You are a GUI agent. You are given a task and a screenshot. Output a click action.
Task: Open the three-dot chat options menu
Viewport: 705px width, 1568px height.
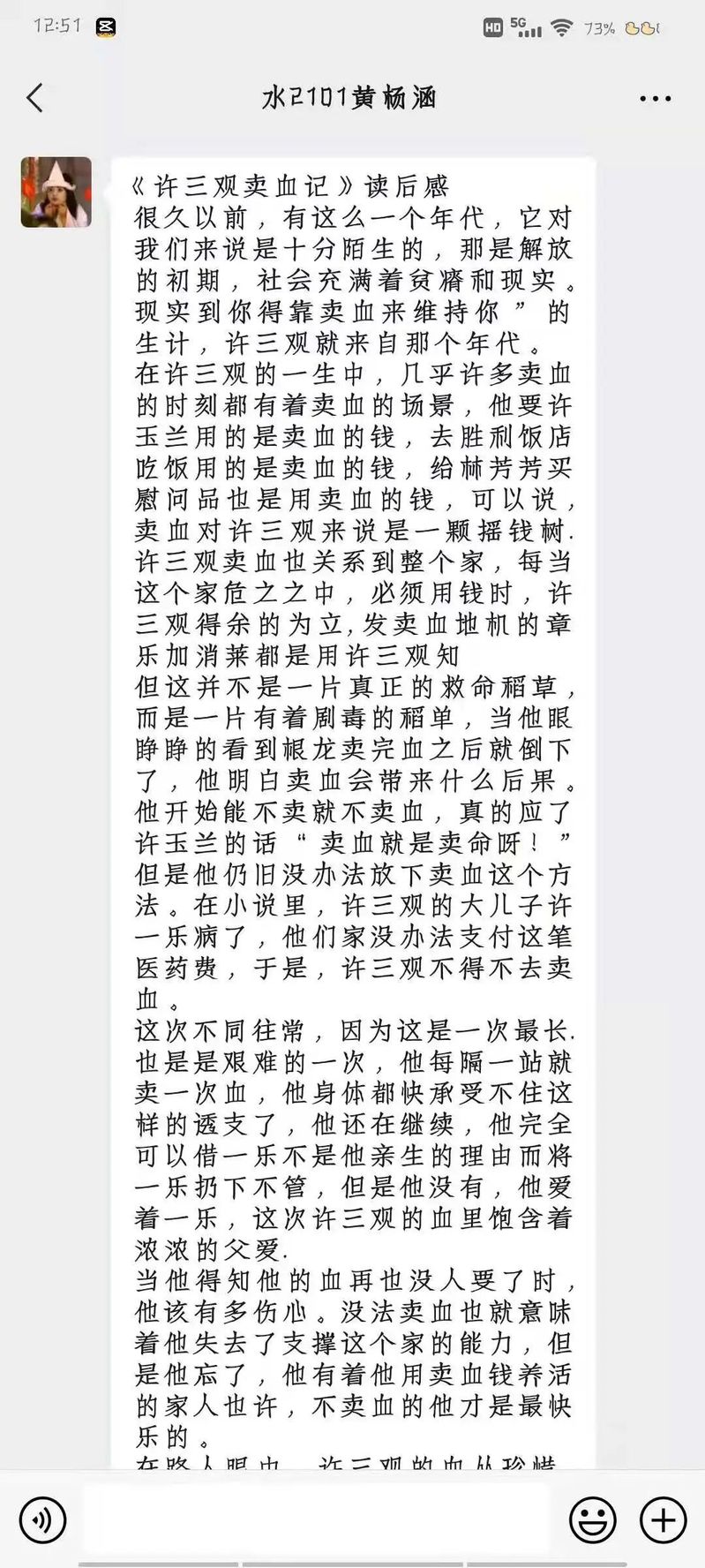point(656,98)
